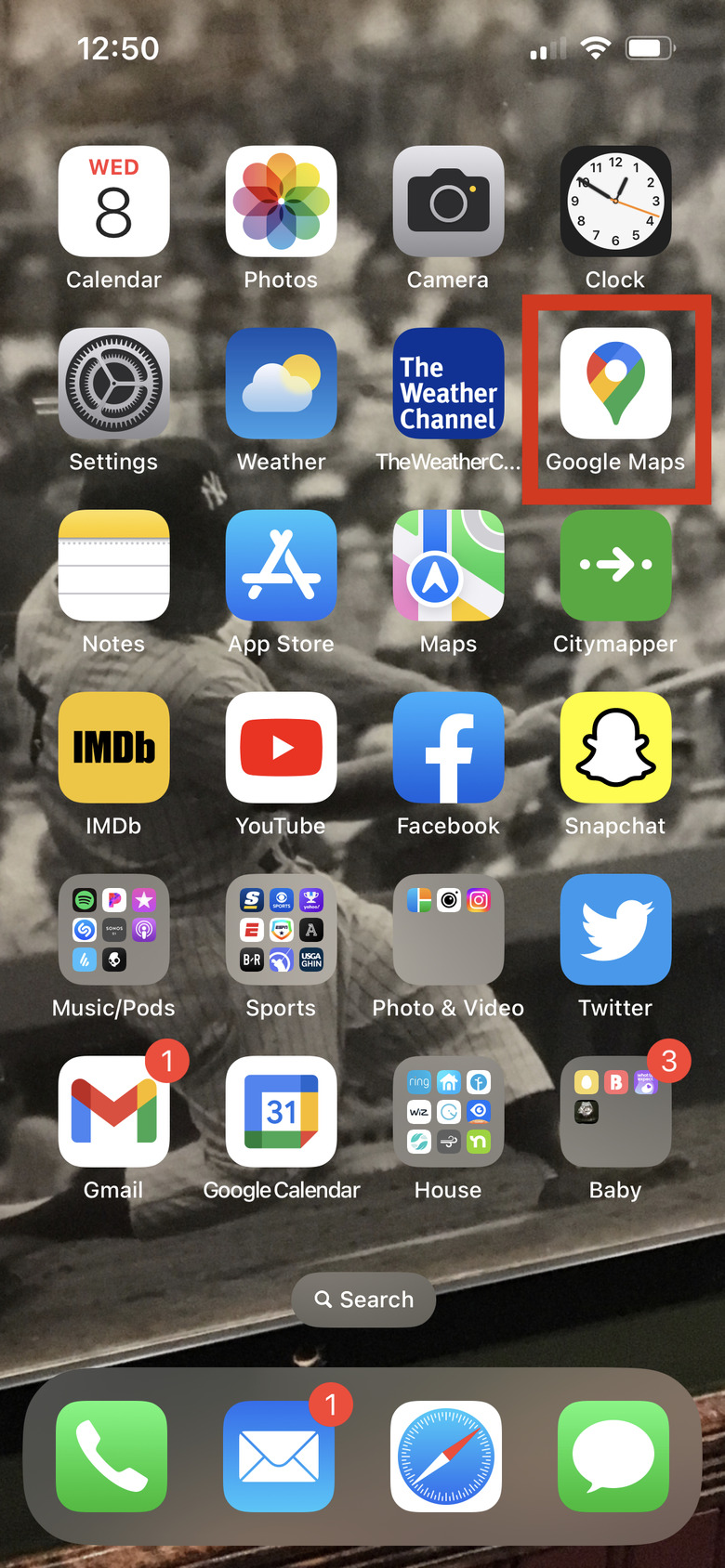
Task: Launch the Calendar app
Action: 113,202
